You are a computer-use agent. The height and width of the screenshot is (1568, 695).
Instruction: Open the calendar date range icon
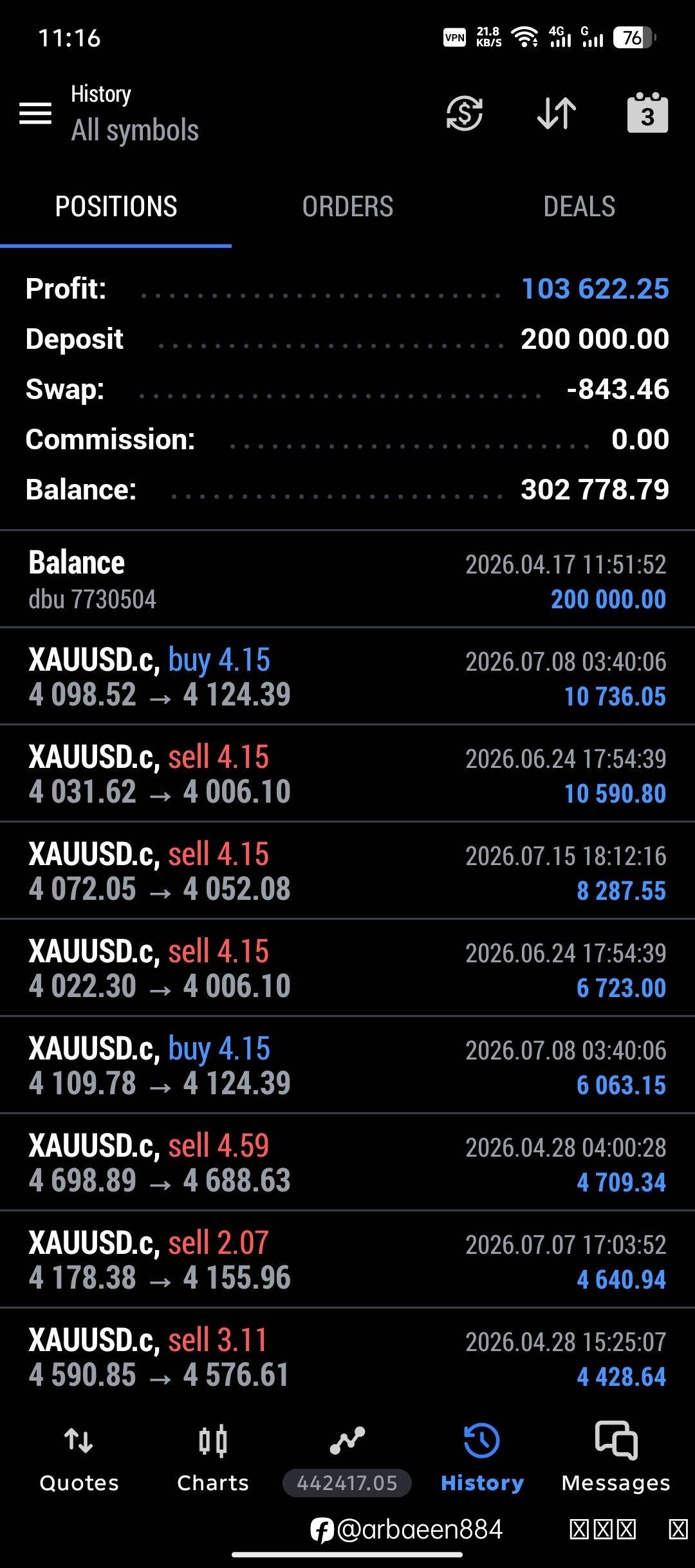[x=647, y=113]
